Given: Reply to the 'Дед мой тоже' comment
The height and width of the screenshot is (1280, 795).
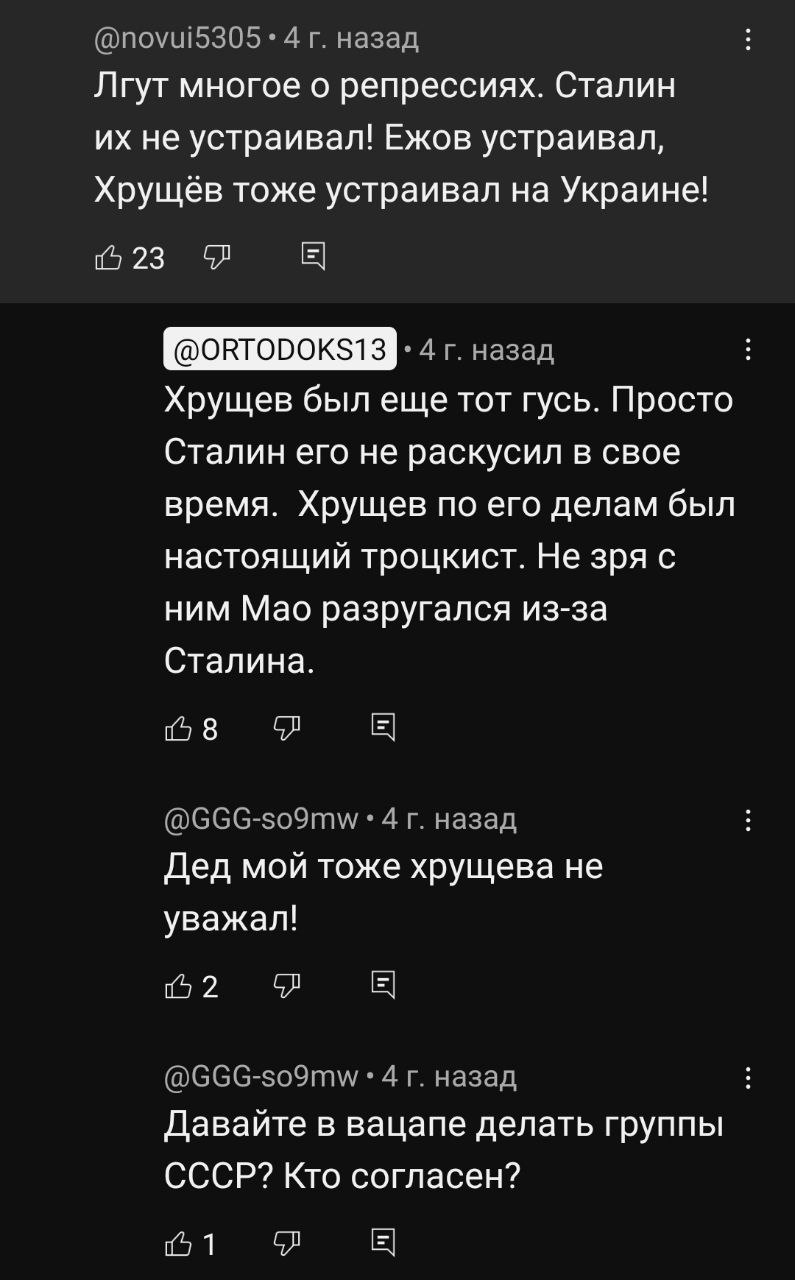Looking at the screenshot, I should (x=383, y=986).
